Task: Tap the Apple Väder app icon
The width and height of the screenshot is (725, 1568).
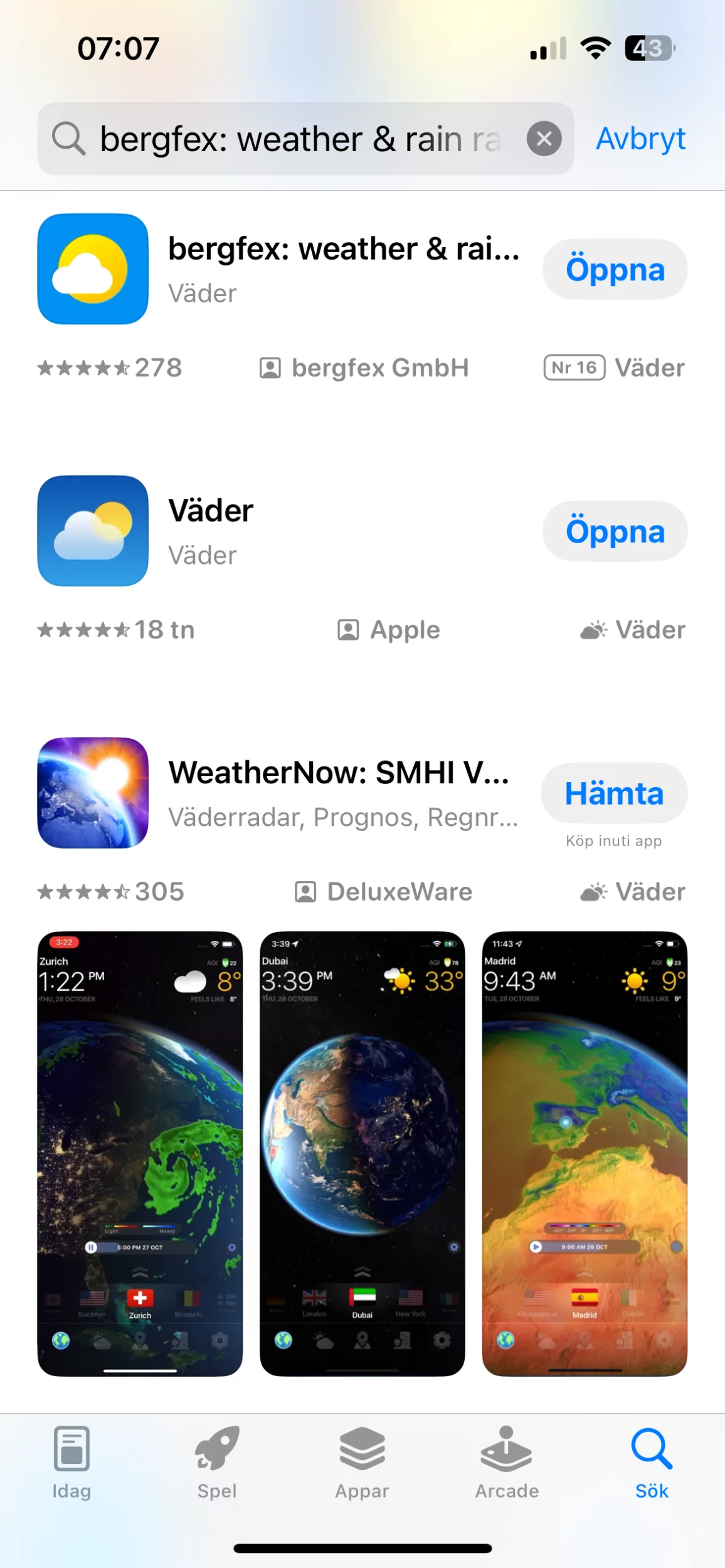Action: pyautogui.click(x=92, y=531)
